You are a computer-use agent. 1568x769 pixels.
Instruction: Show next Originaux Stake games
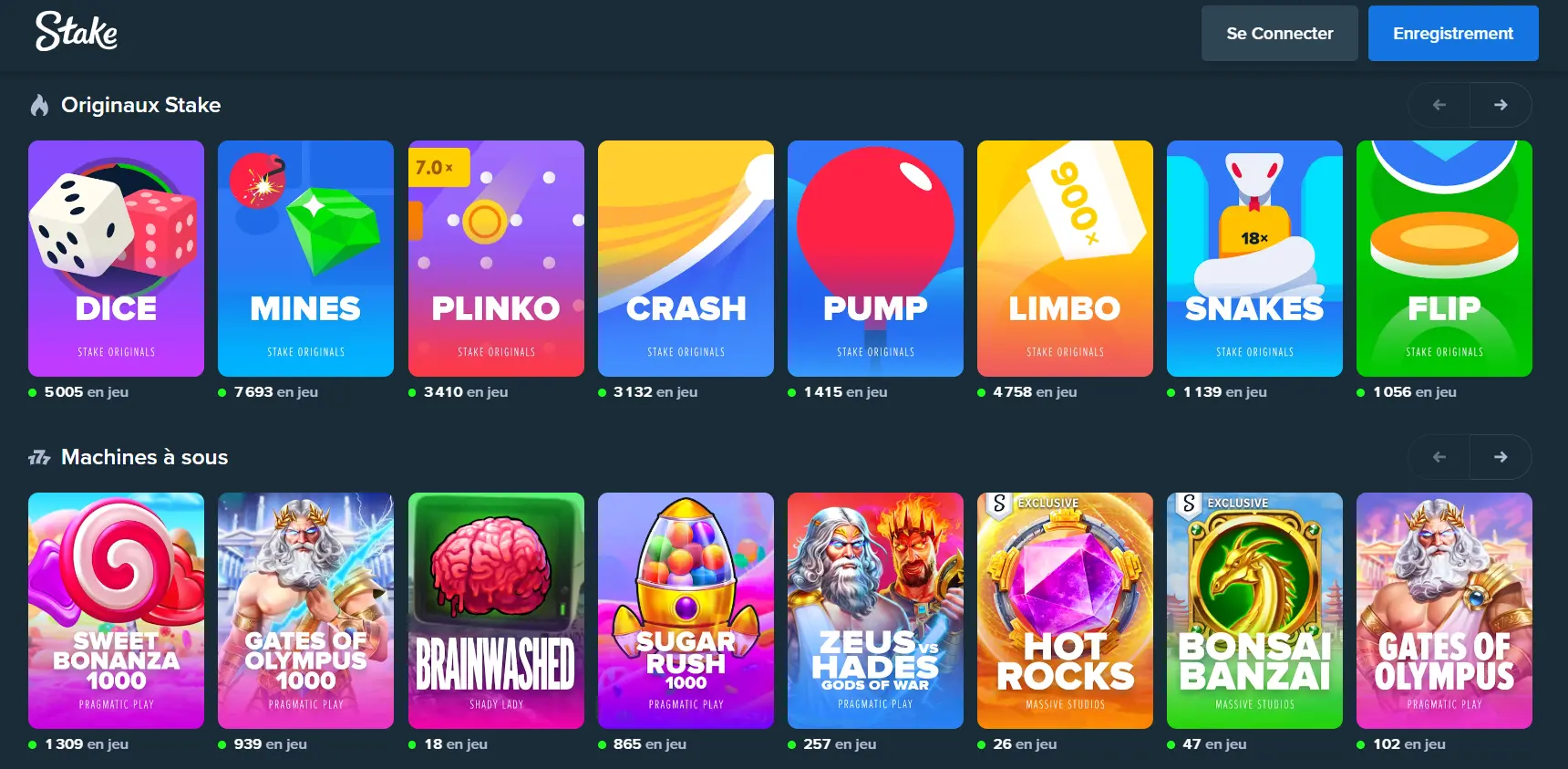coord(1501,105)
